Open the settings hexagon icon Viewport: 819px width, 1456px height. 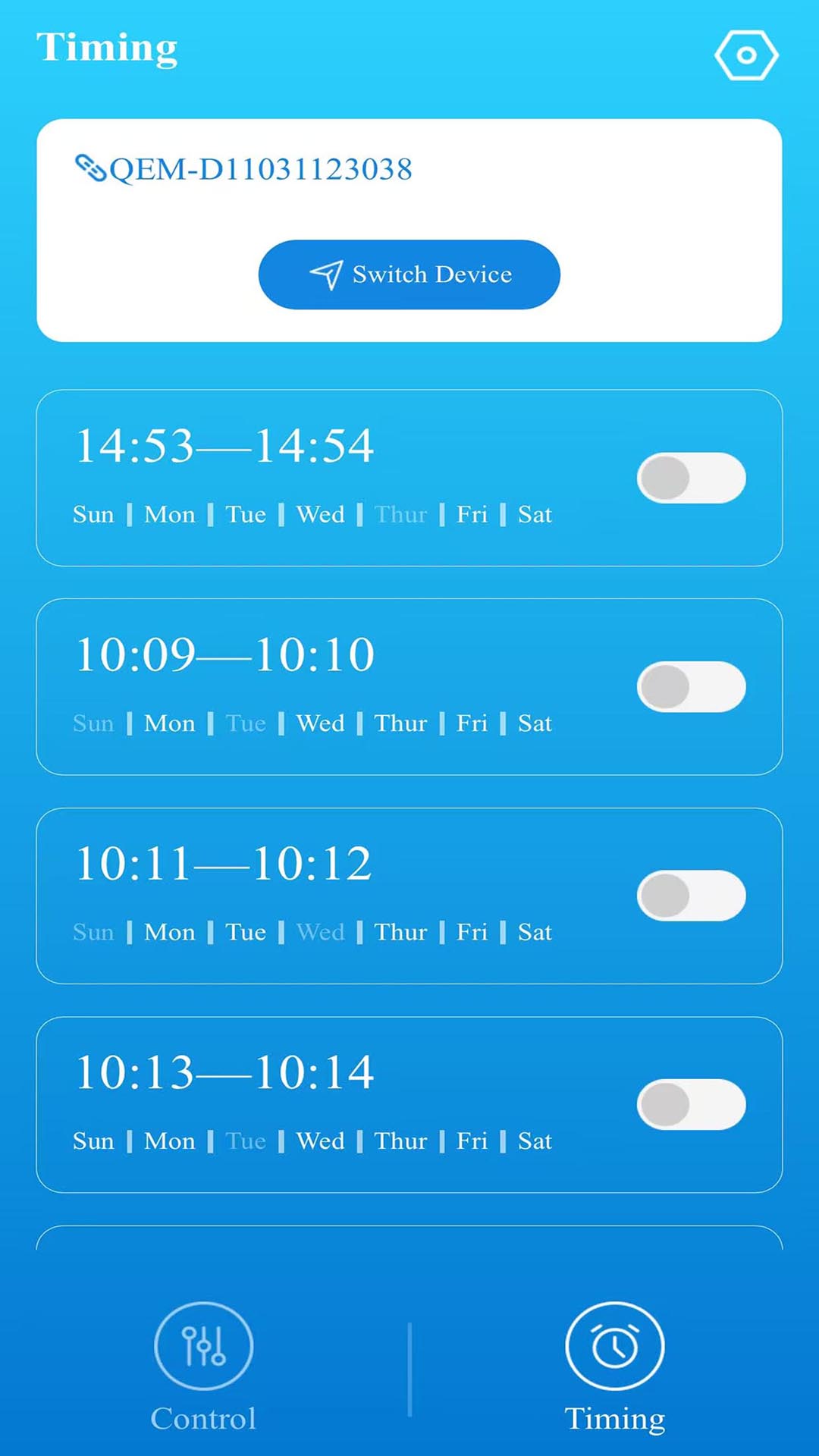click(x=746, y=55)
